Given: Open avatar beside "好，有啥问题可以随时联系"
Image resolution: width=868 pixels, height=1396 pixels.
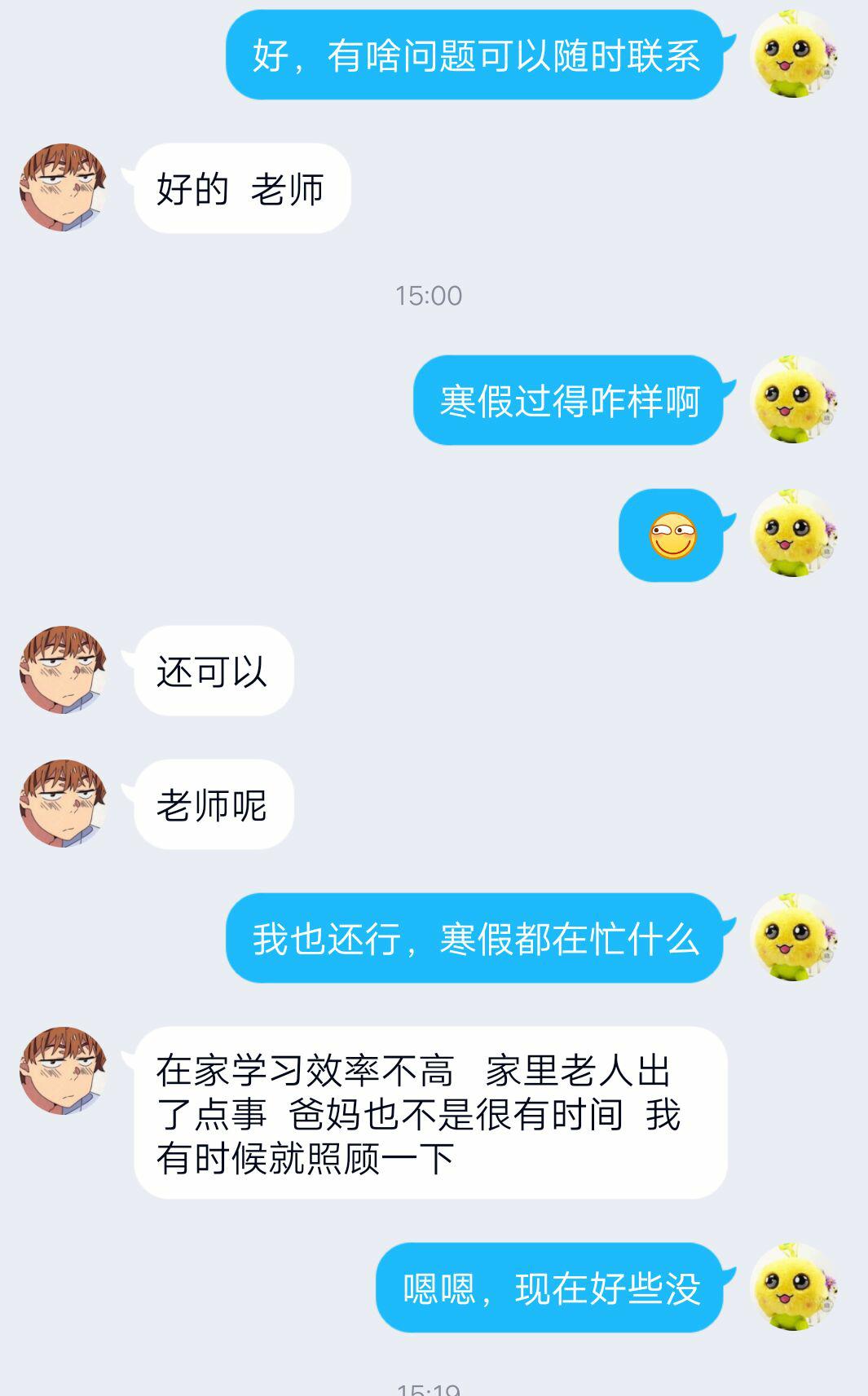Looking at the screenshot, I should click(x=793, y=55).
